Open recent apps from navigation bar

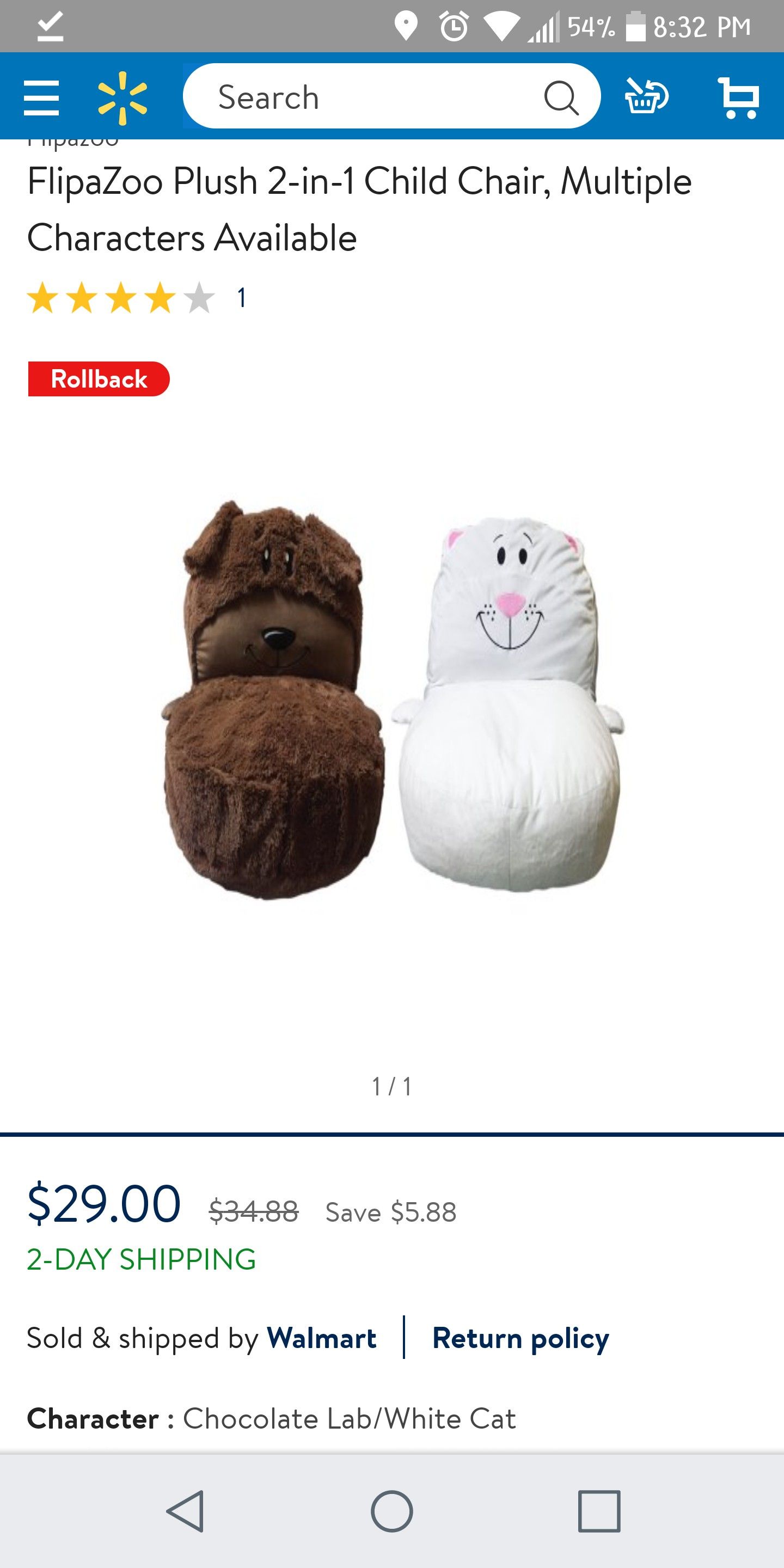tap(599, 1511)
